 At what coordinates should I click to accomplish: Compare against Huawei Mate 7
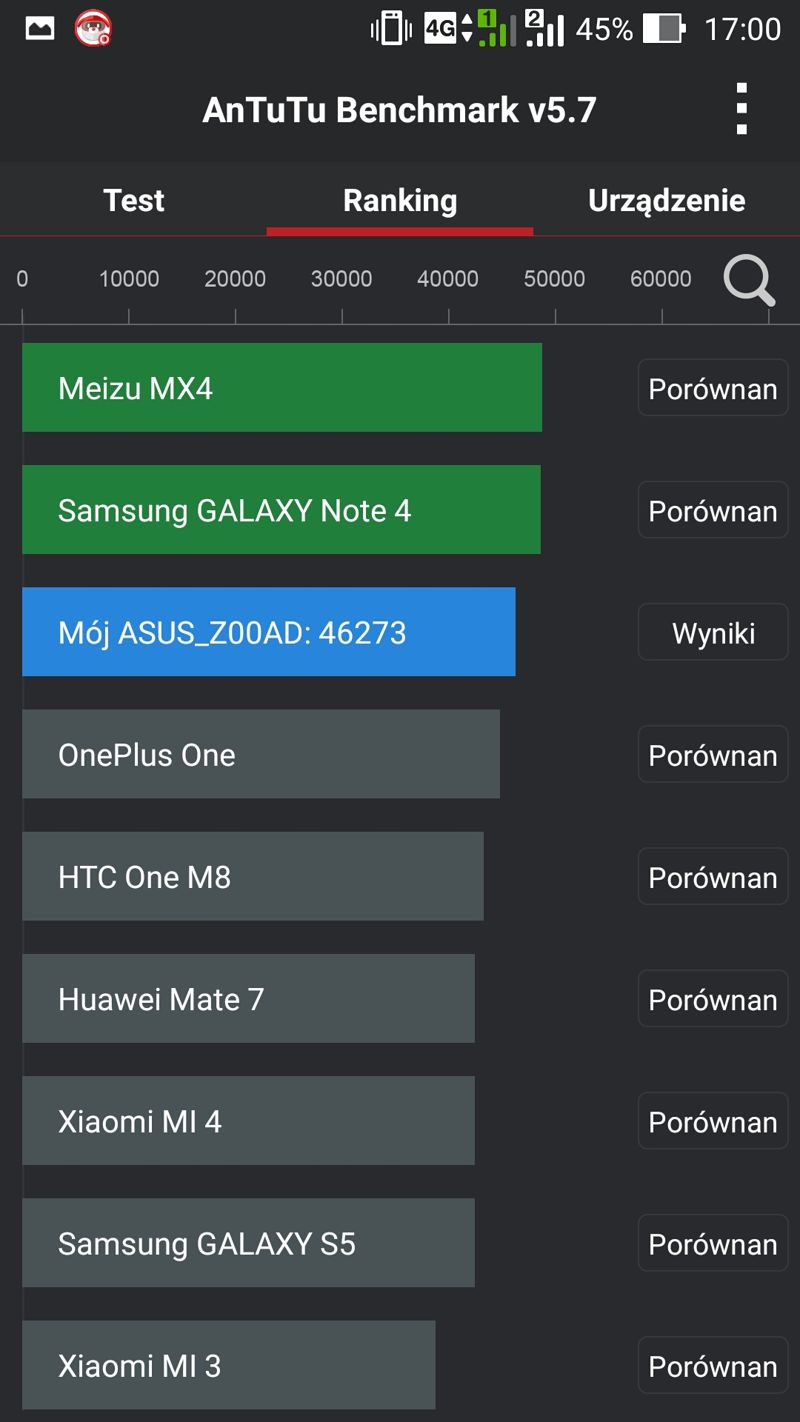coord(713,998)
